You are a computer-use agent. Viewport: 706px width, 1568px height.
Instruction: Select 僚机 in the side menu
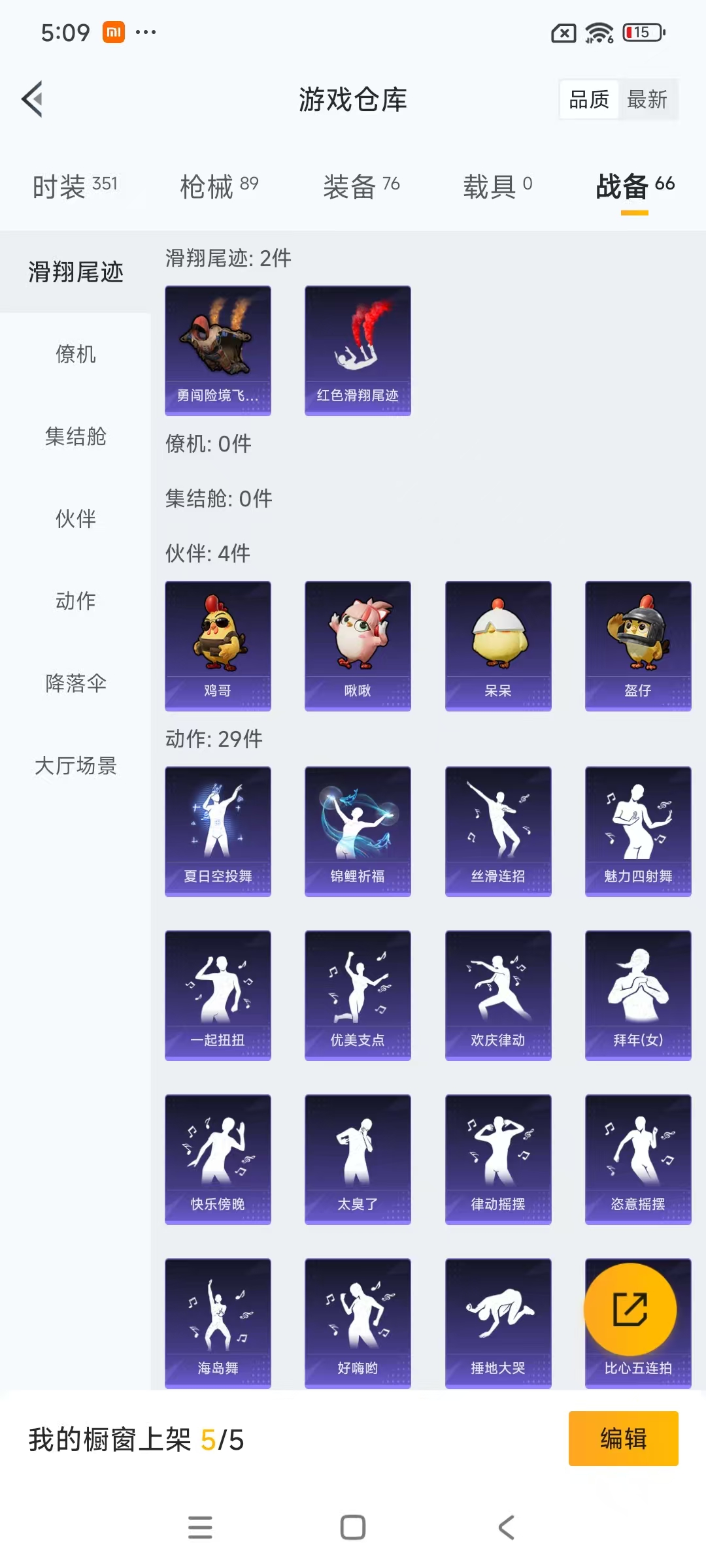[x=75, y=354]
